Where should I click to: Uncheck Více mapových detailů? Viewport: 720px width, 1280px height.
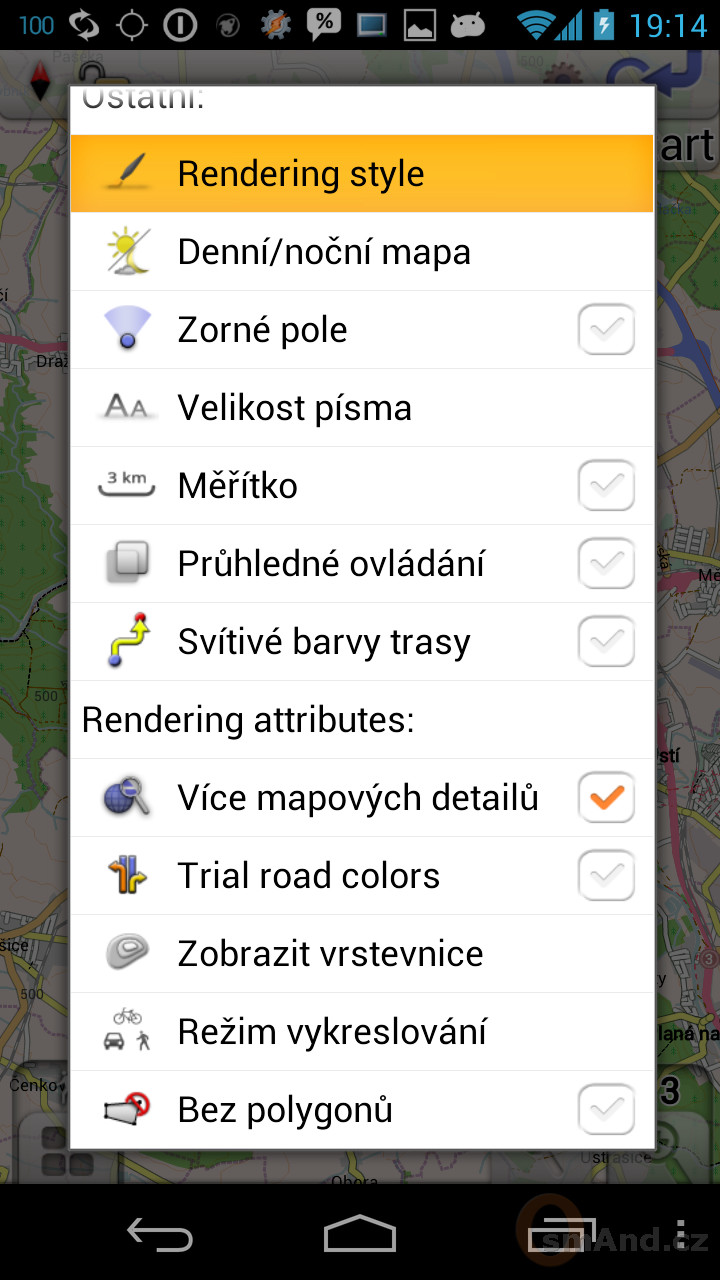tap(606, 797)
